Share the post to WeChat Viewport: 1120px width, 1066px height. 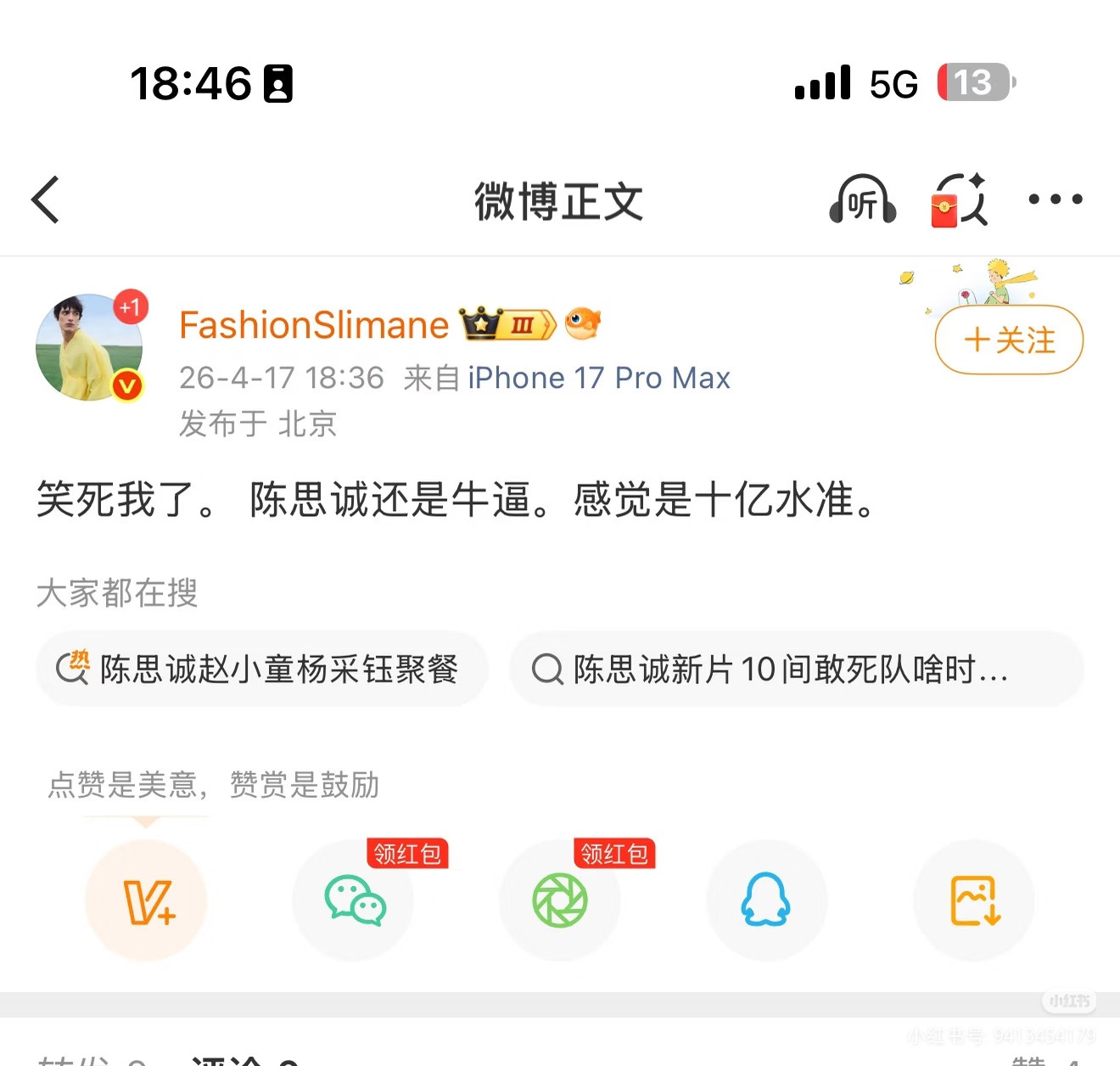[354, 900]
